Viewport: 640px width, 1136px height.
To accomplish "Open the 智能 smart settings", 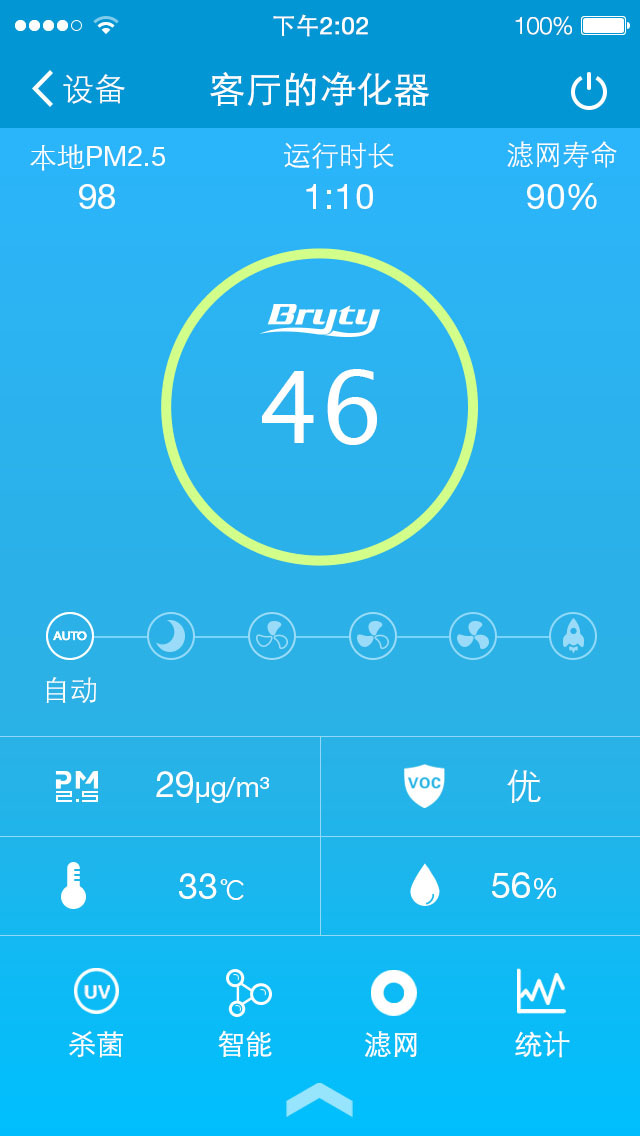I will pos(246,1012).
